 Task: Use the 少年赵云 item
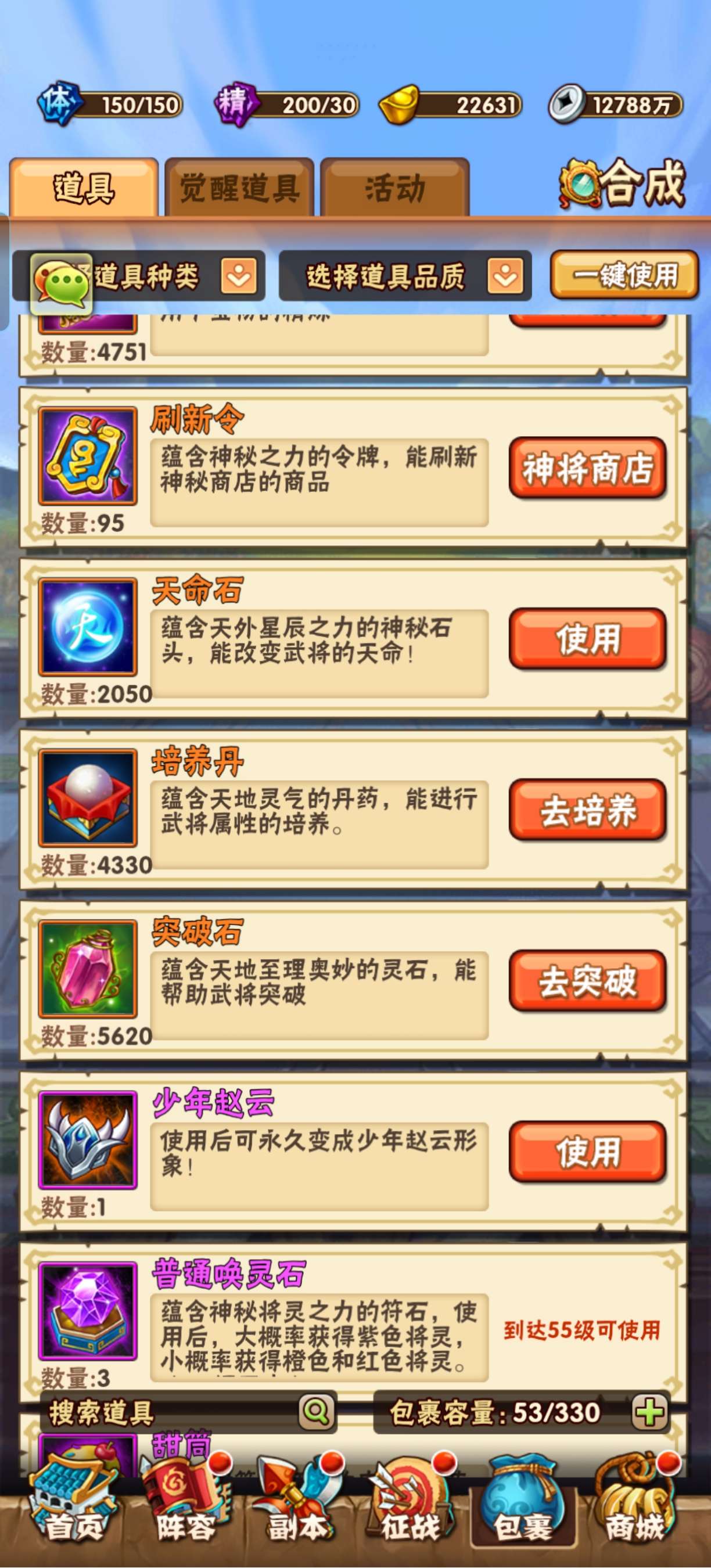tap(587, 1152)
